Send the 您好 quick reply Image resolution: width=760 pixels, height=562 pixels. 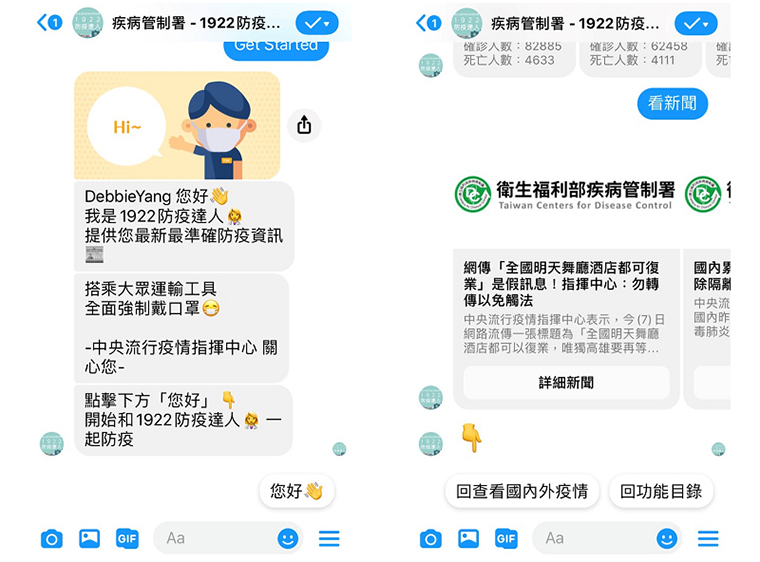[297, 491]
